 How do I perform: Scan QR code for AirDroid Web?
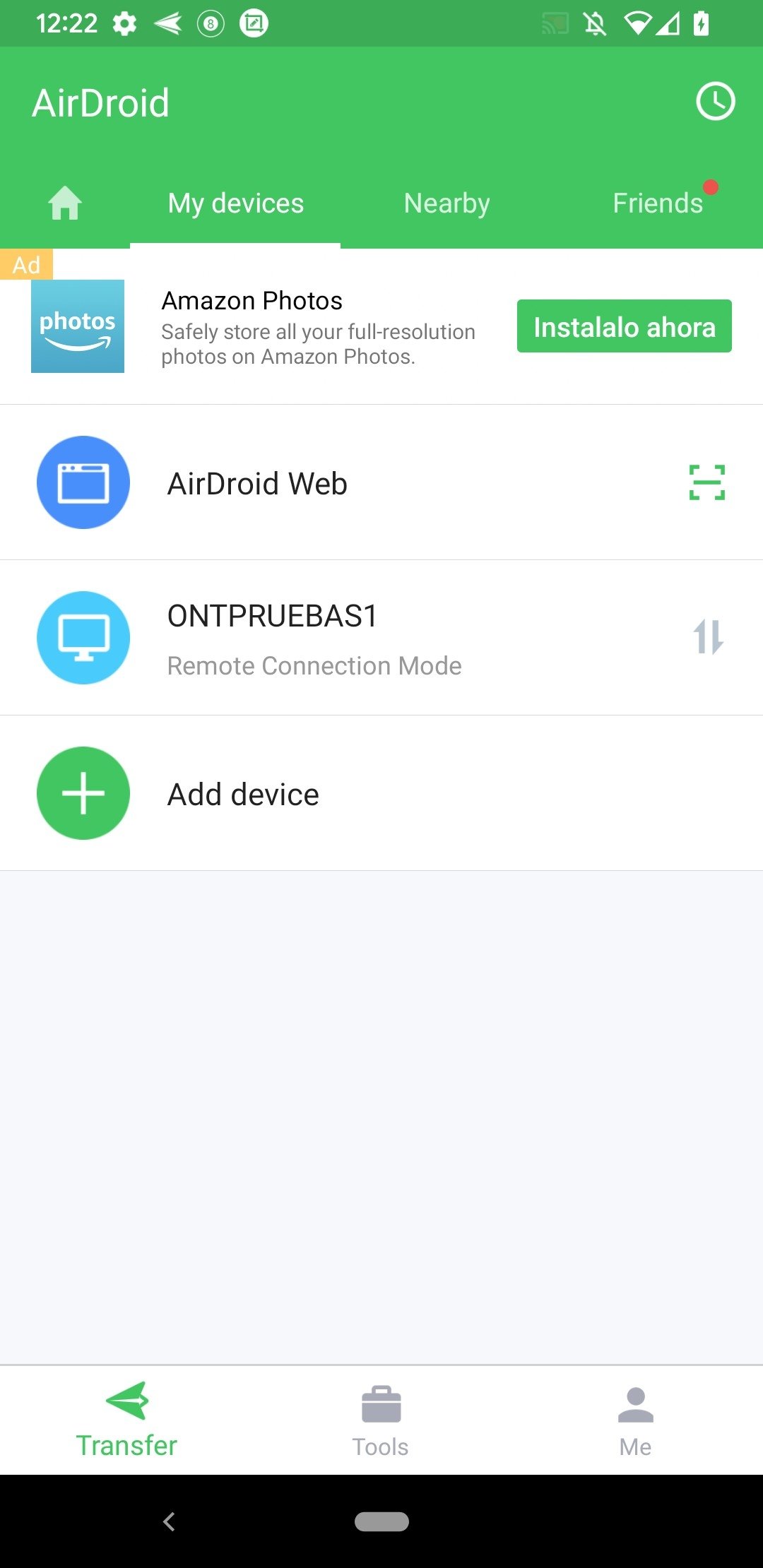click(x=706, y=482)
